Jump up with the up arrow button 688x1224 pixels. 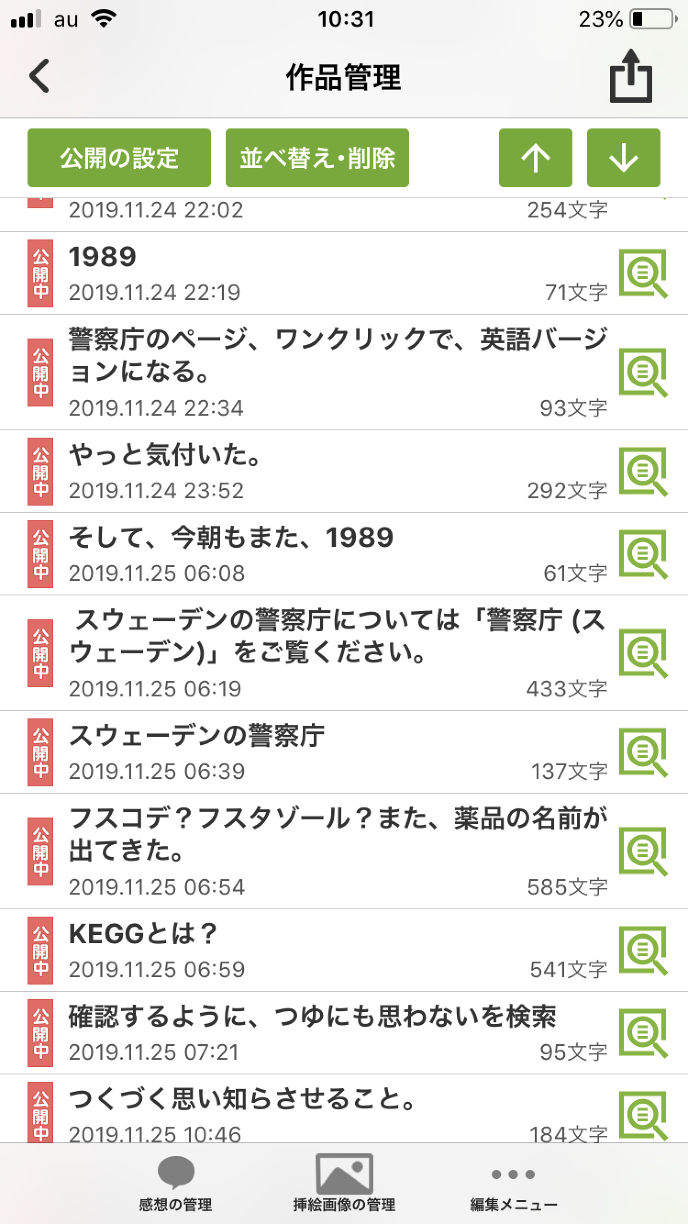(535, 158)
